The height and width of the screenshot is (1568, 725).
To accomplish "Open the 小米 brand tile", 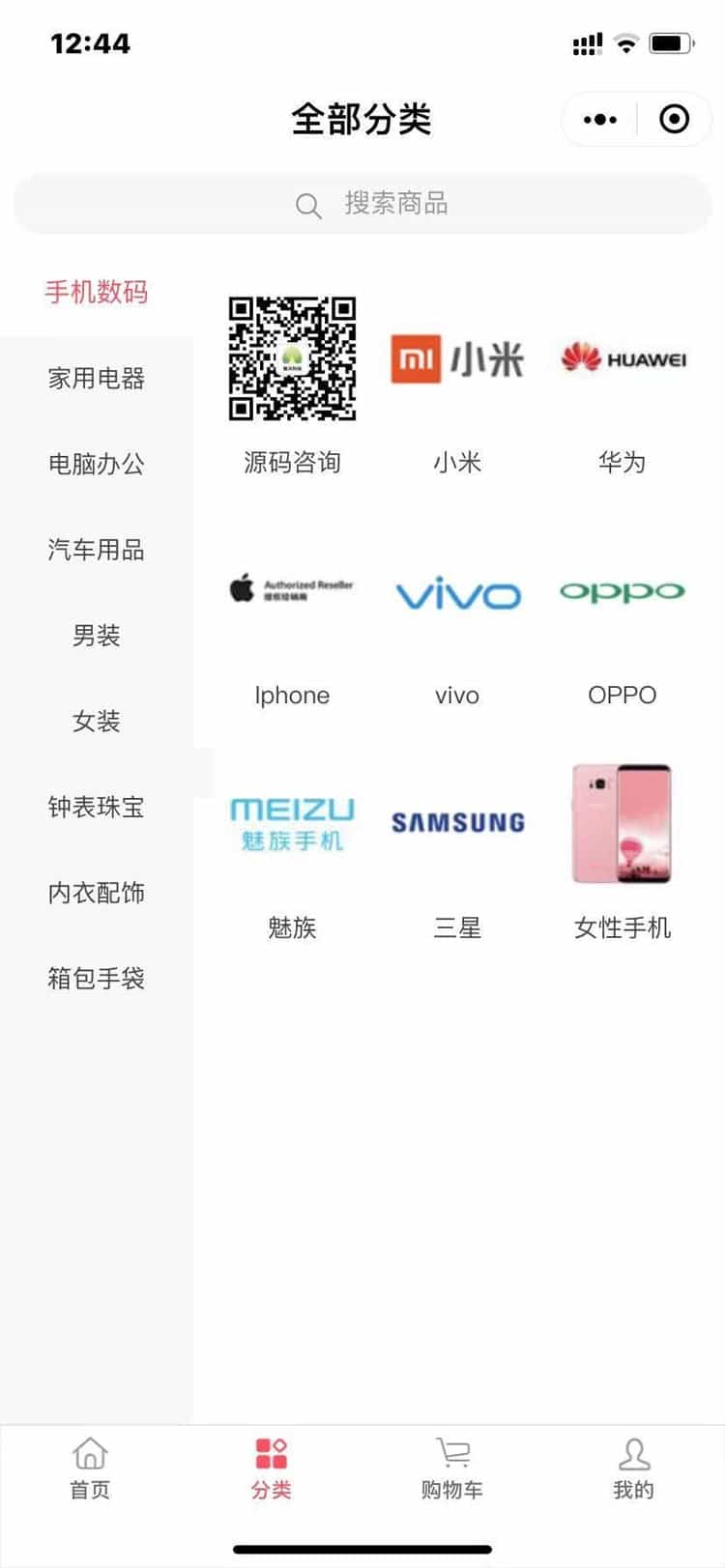I will 457,386.
